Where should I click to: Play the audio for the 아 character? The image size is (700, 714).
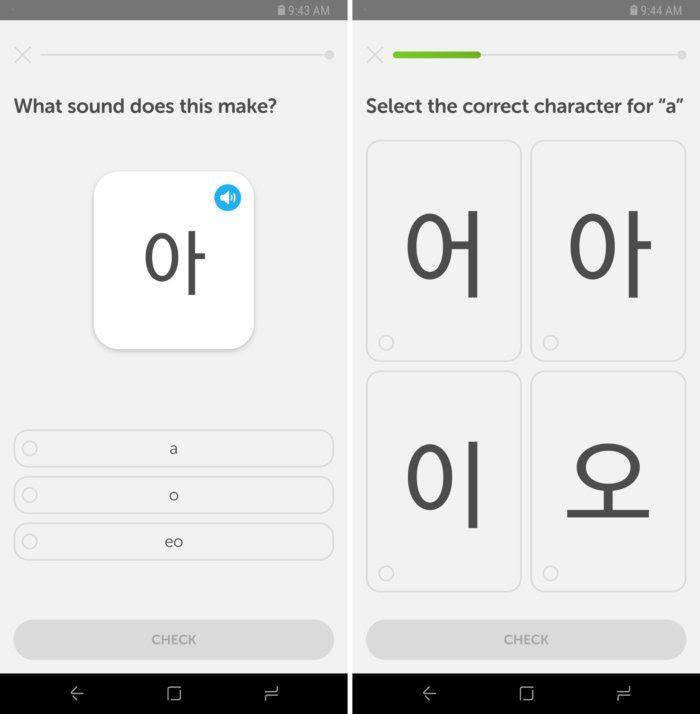click(x=227, y=198)
